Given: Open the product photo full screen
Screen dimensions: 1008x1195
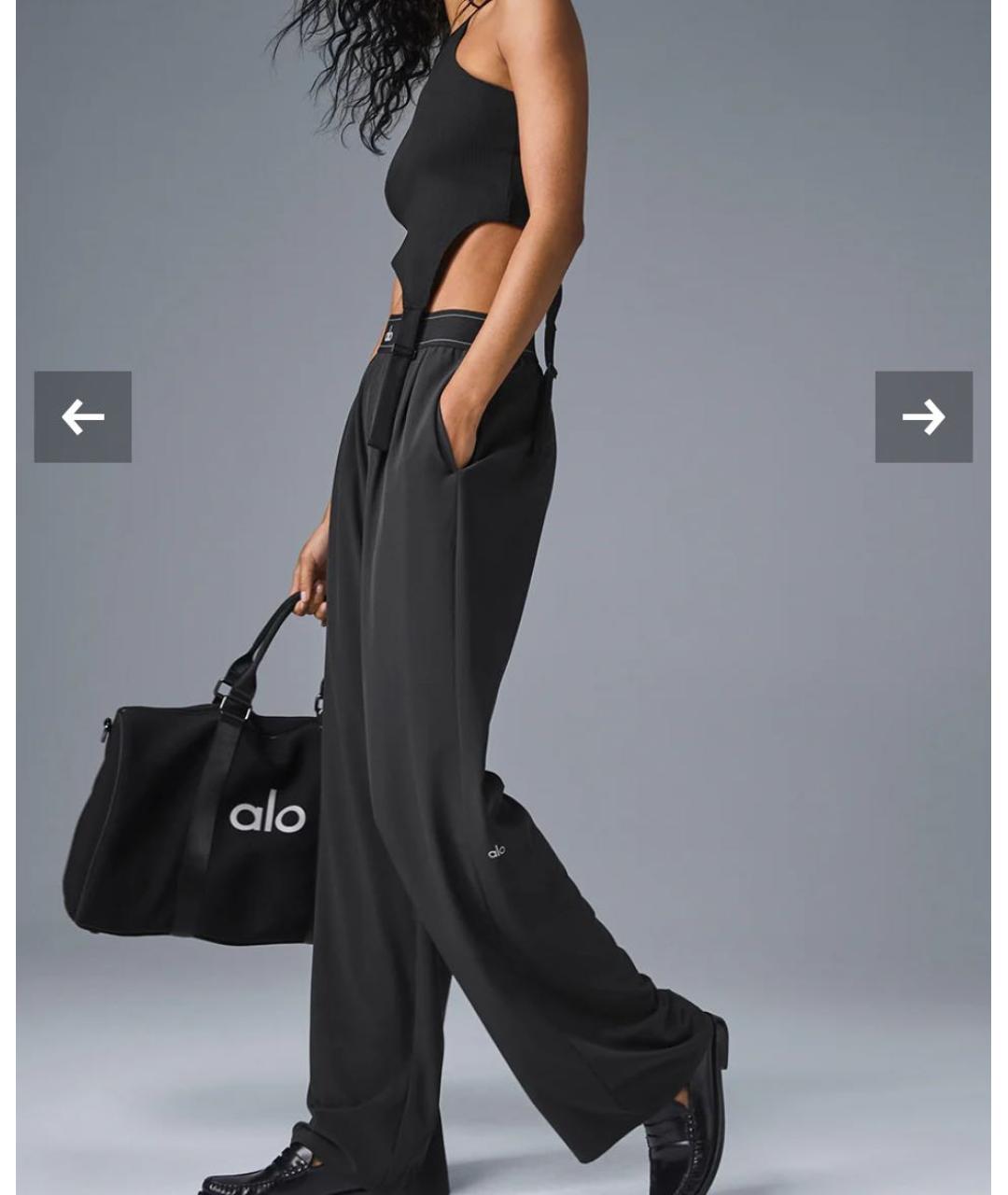Looking at the screenshot, I should click(x=504, y=654).
